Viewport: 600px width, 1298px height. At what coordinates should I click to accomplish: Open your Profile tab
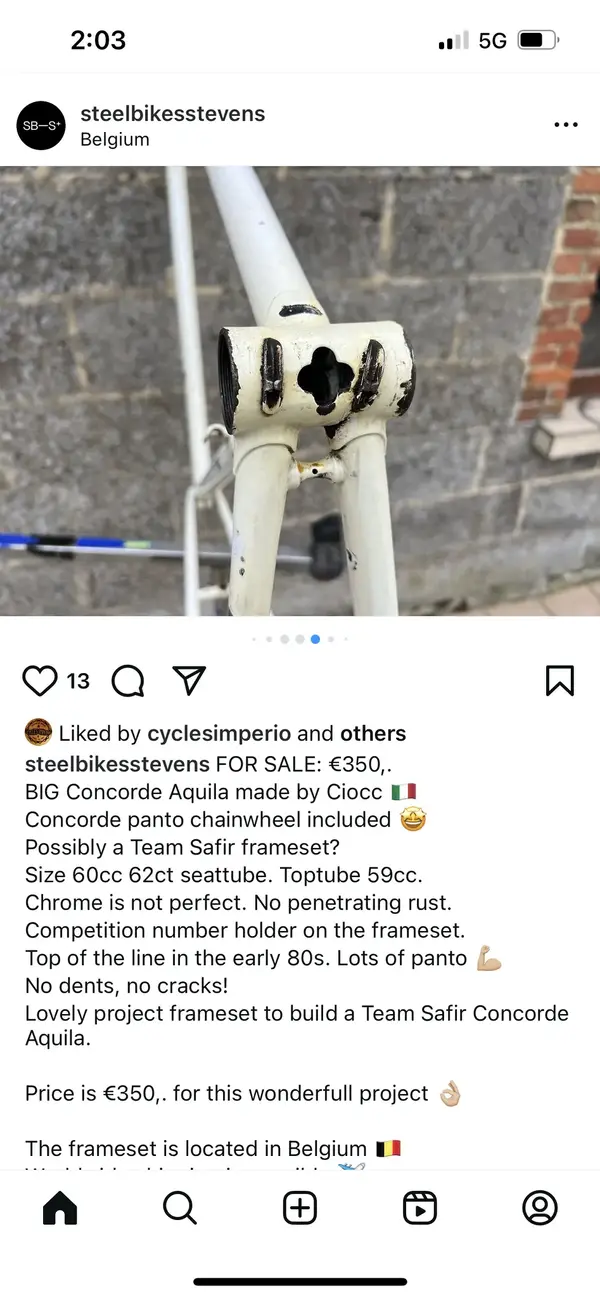tap(540, 1208)
